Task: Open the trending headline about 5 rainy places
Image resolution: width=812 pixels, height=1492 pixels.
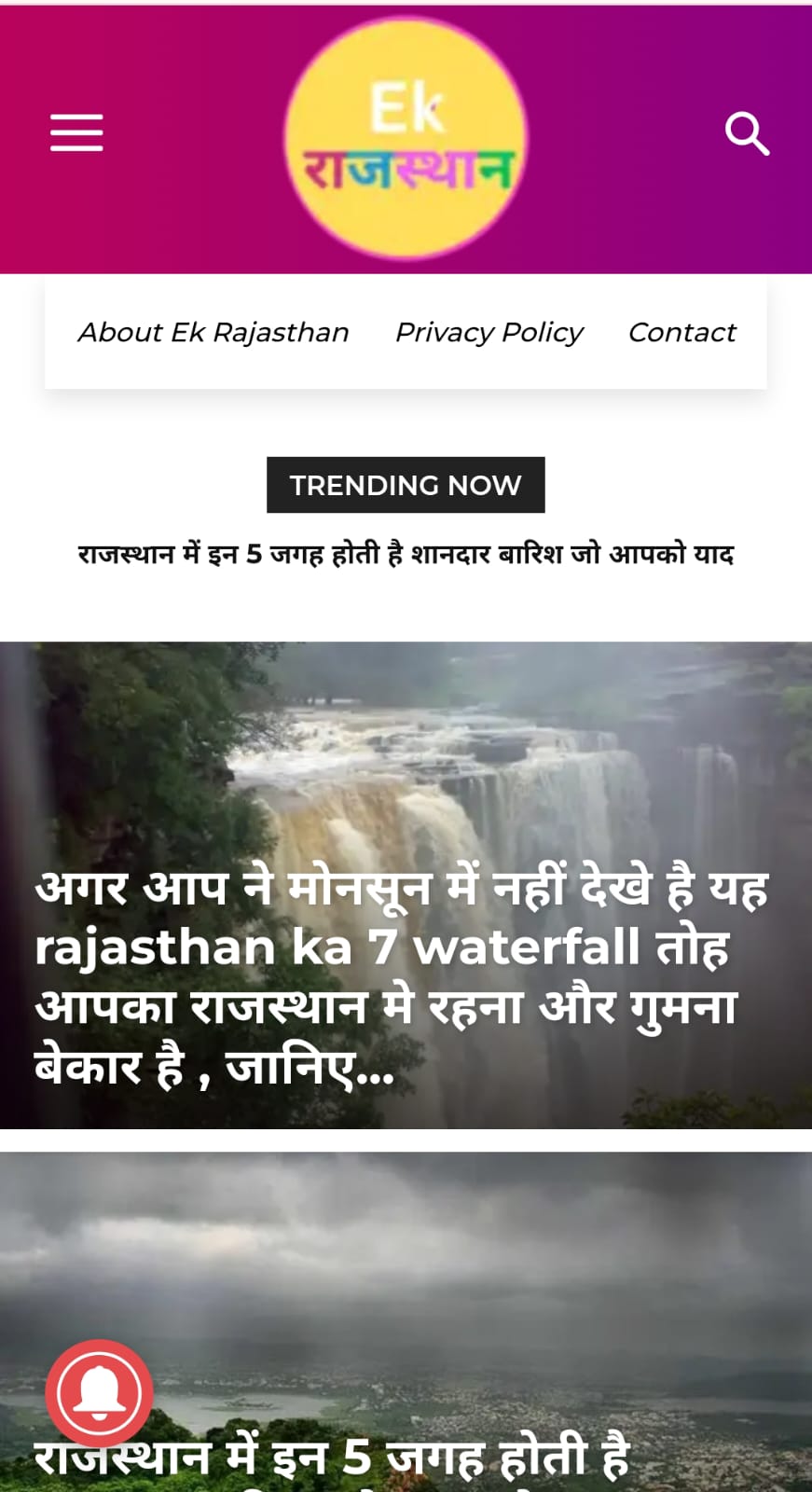Action: (406, 555)
